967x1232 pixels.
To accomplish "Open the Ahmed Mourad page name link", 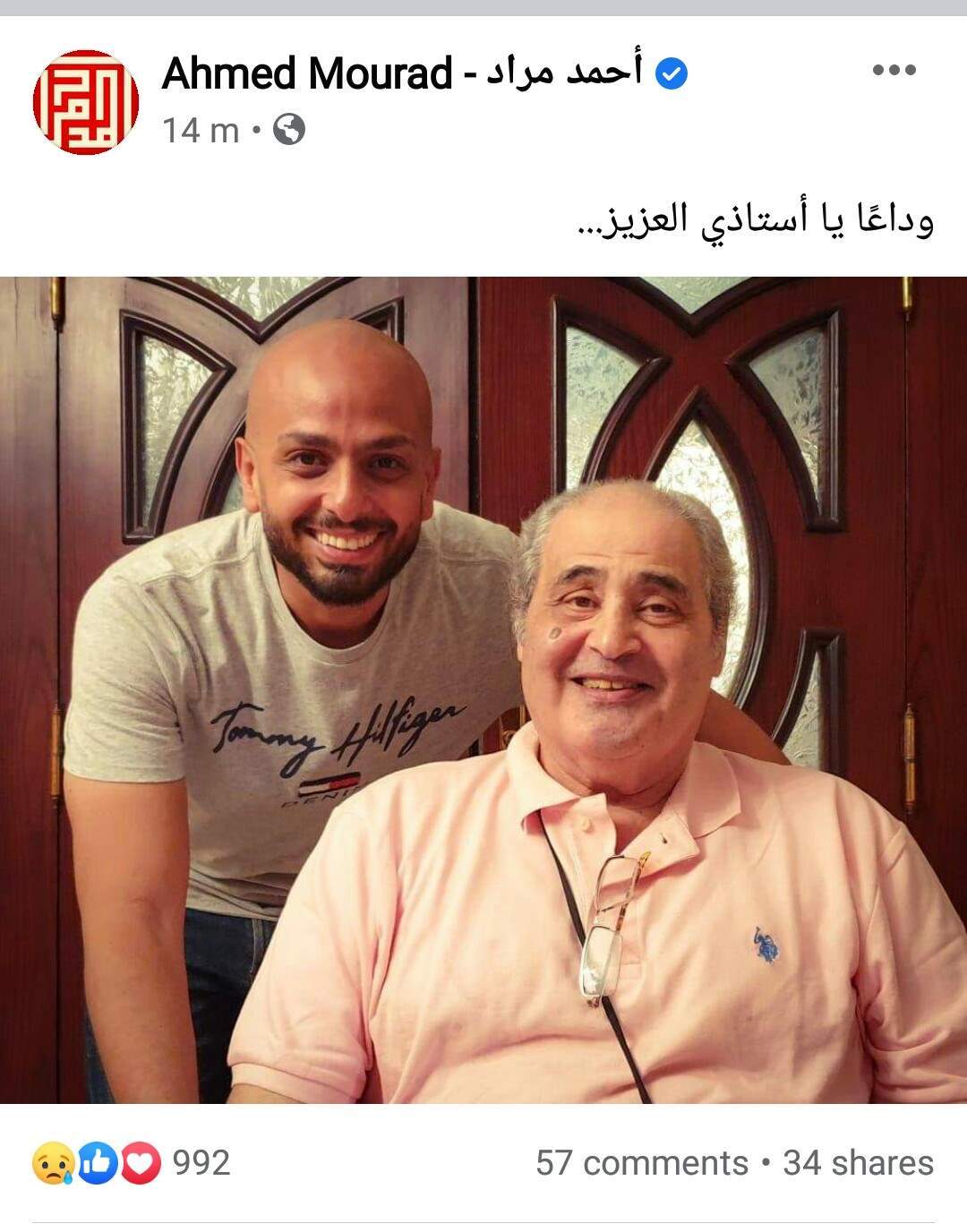I will [x=401, y=73].
